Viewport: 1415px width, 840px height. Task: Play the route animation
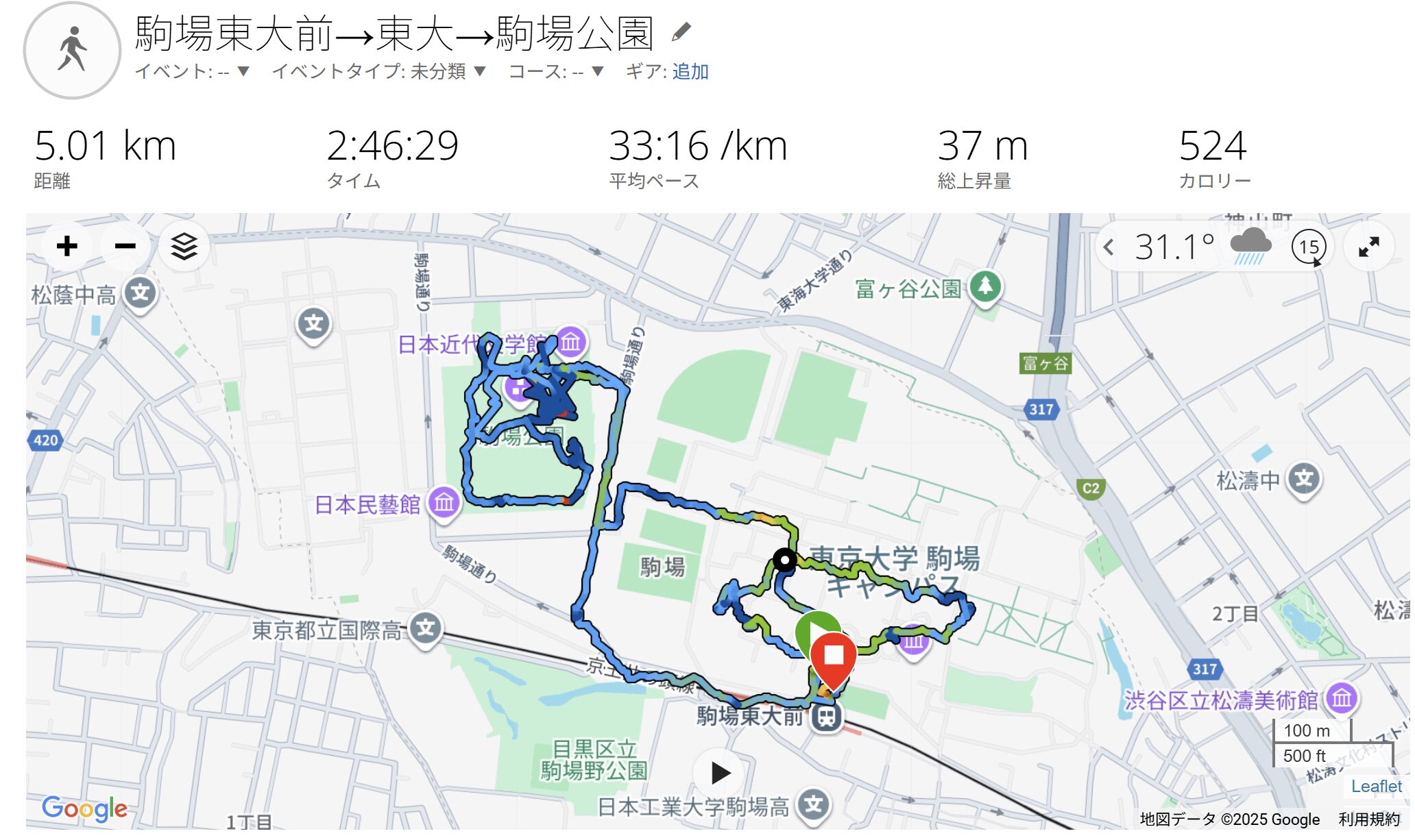[720, 773]
